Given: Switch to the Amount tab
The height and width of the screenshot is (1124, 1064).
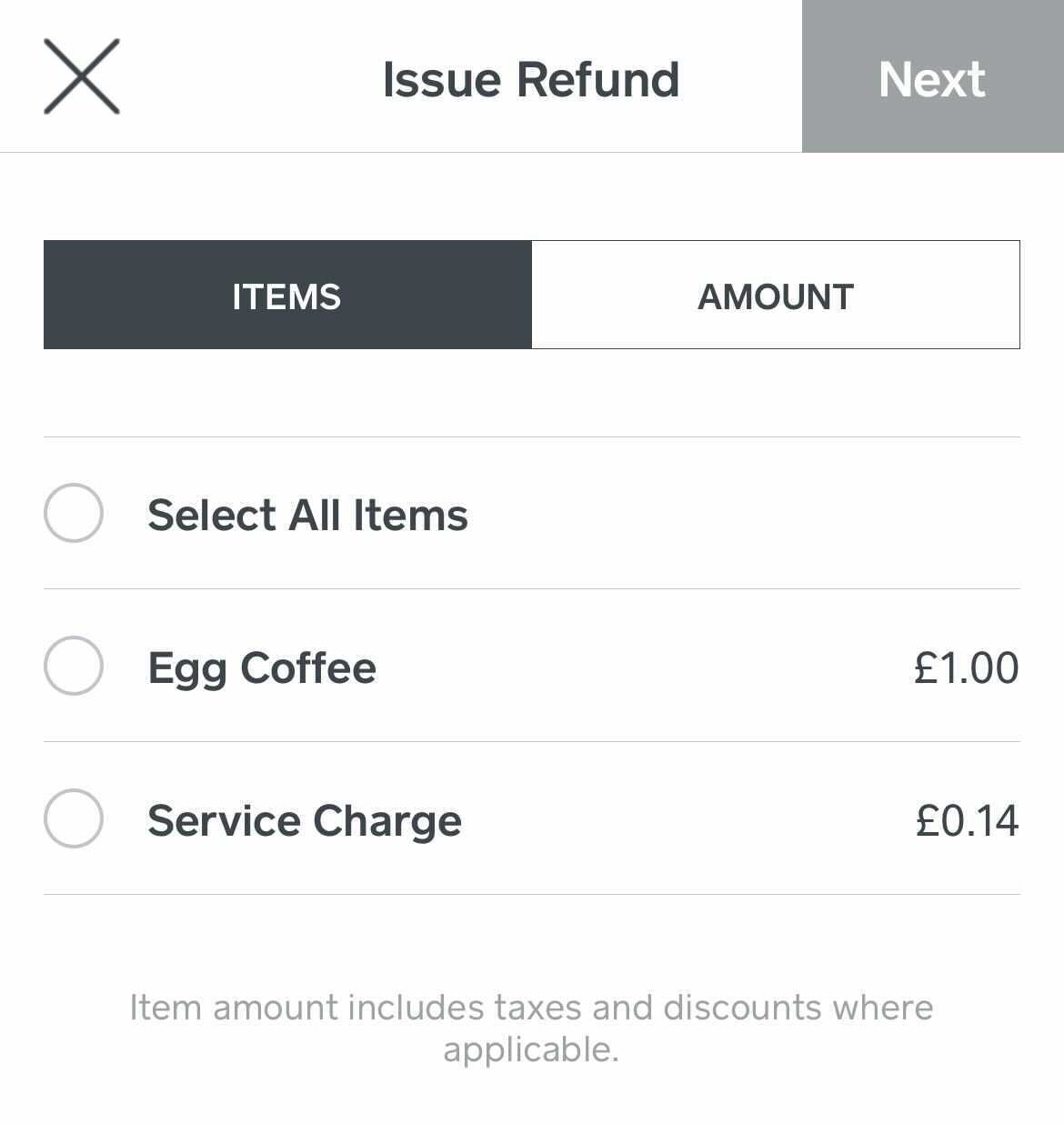Looking at the screenshot, I should pos(776,296).
